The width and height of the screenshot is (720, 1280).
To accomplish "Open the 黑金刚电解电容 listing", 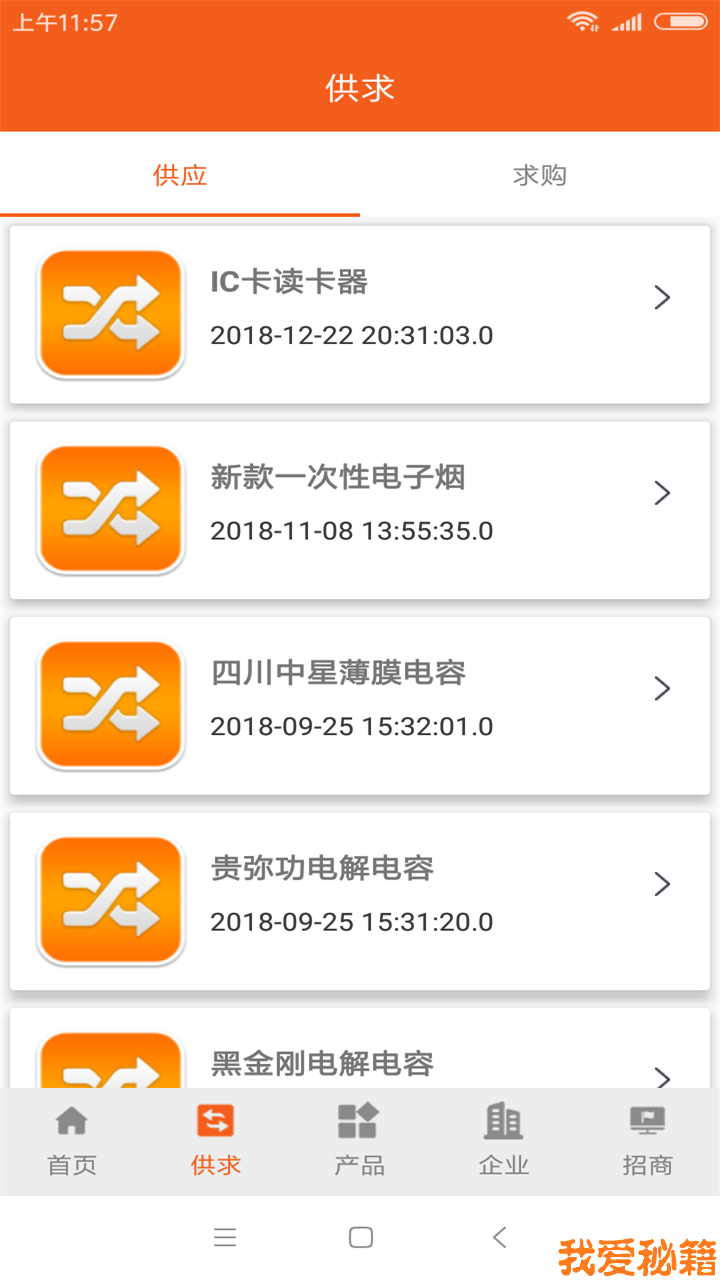I will click(x=360, y=1060).
